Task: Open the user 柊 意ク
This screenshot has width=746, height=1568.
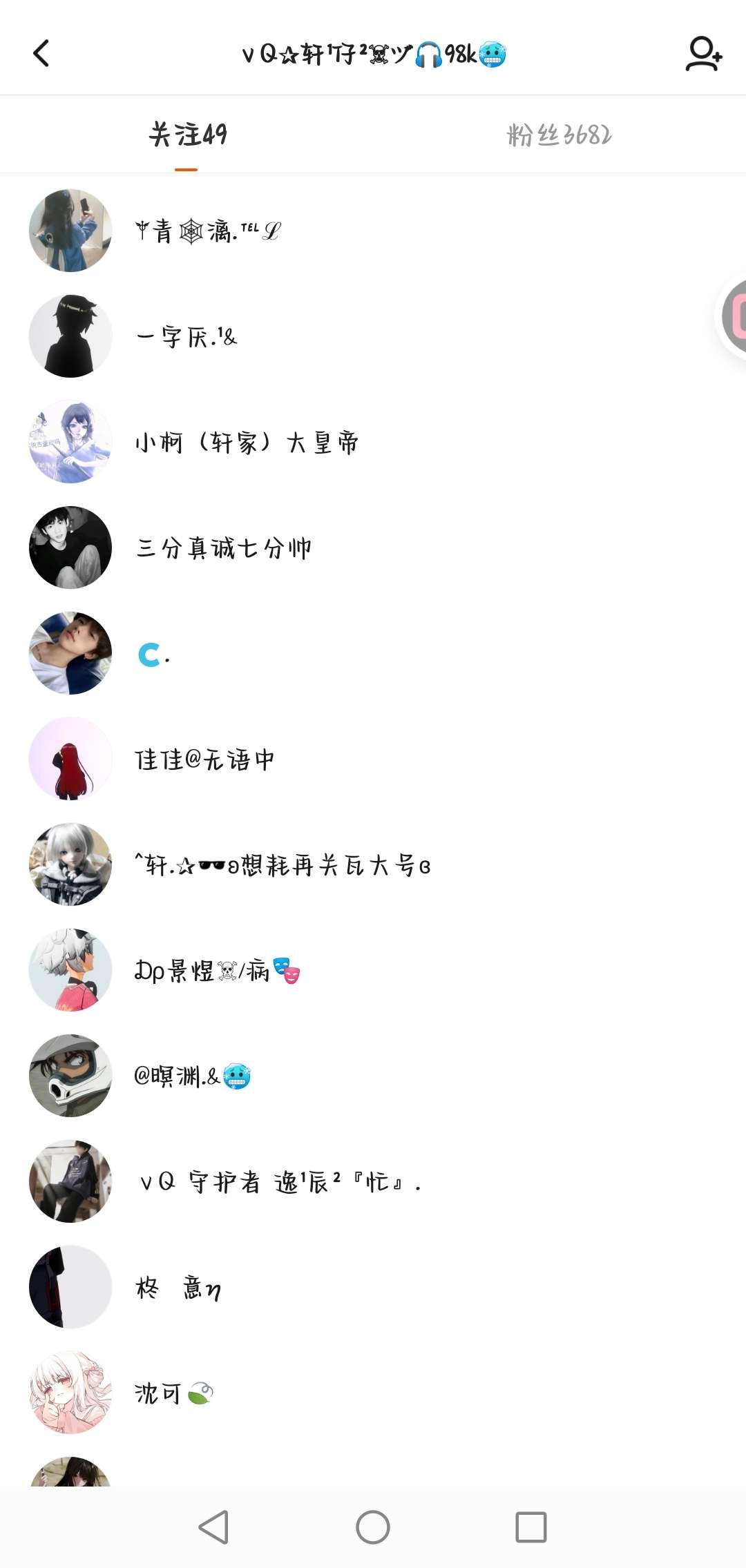Action: (x=178, y=1288)
